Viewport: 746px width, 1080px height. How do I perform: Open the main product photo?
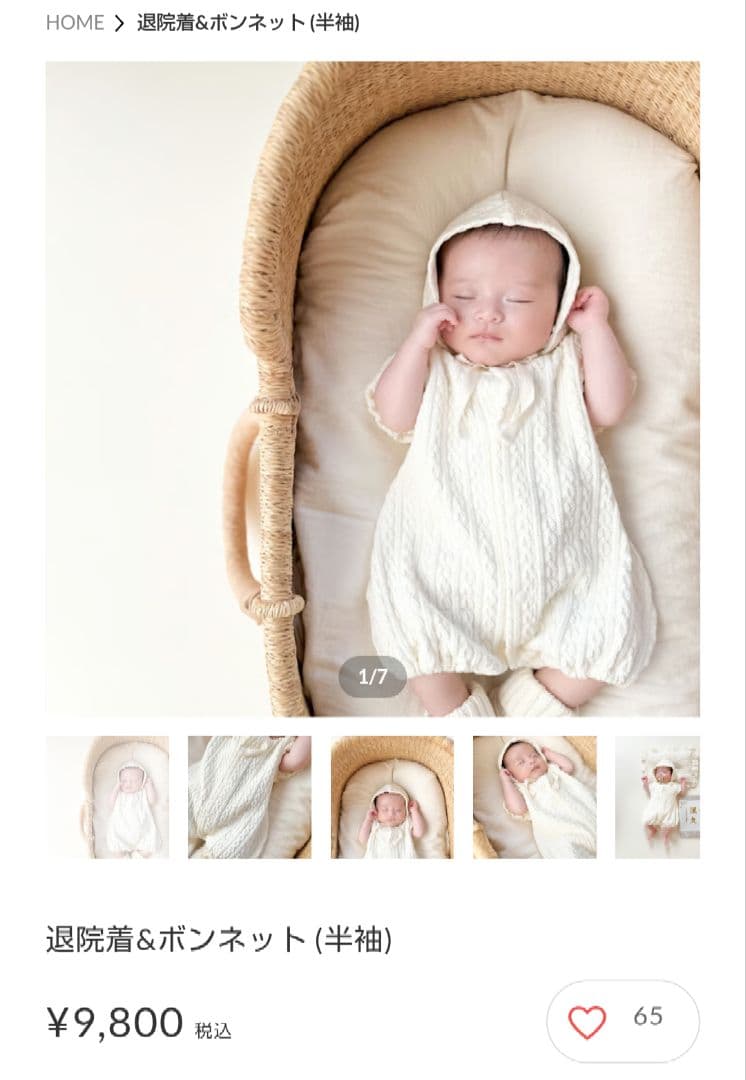coord(372,388)
